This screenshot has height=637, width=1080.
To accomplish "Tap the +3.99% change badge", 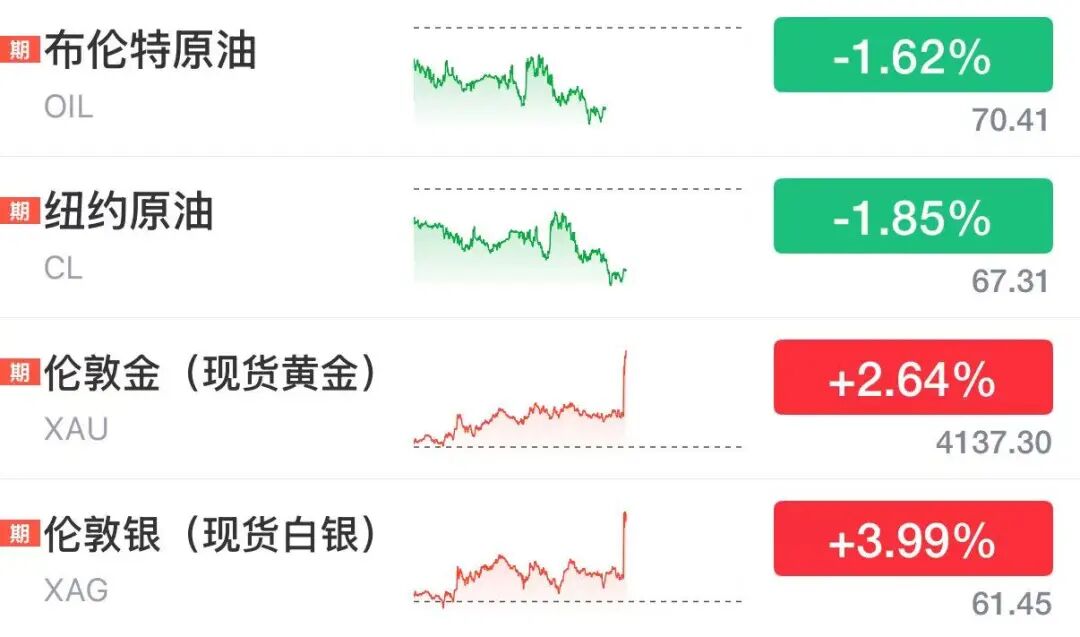I will point(913,539).
